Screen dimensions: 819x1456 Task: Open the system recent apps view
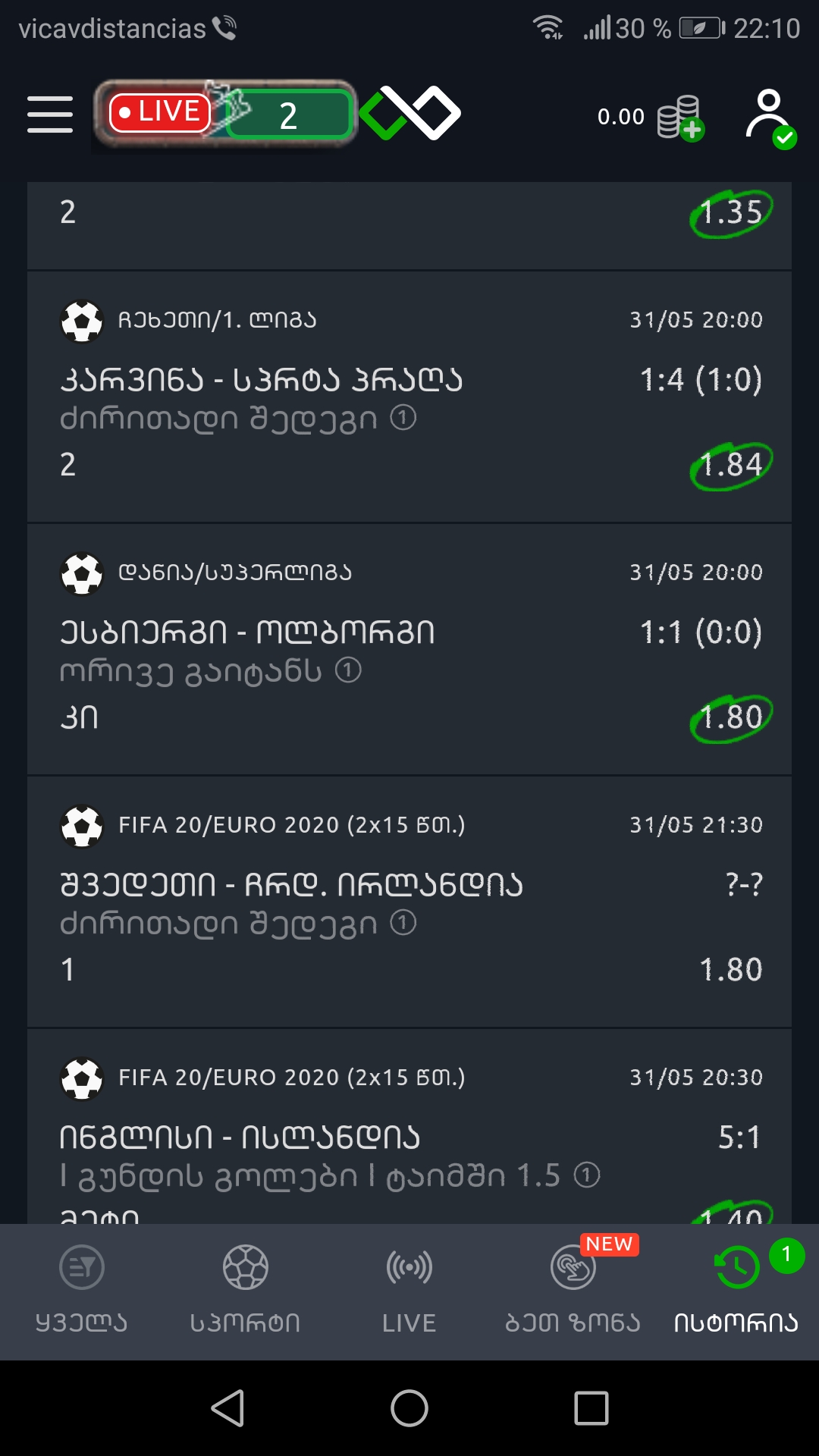[591, 1408]
